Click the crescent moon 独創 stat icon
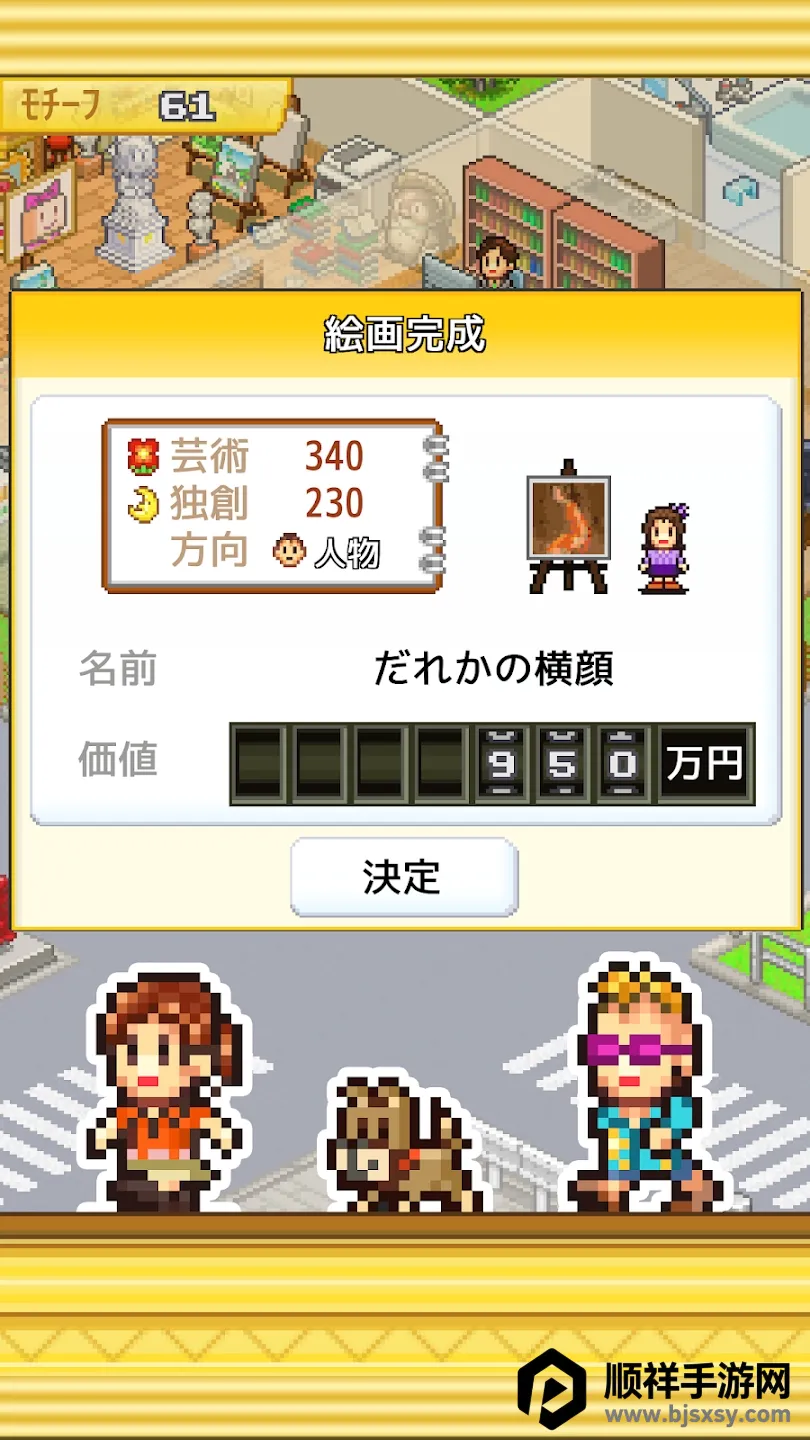Image resolution: width=810 pixels, height=1440 pixels. pyautogui.click(x=143, y=504)
